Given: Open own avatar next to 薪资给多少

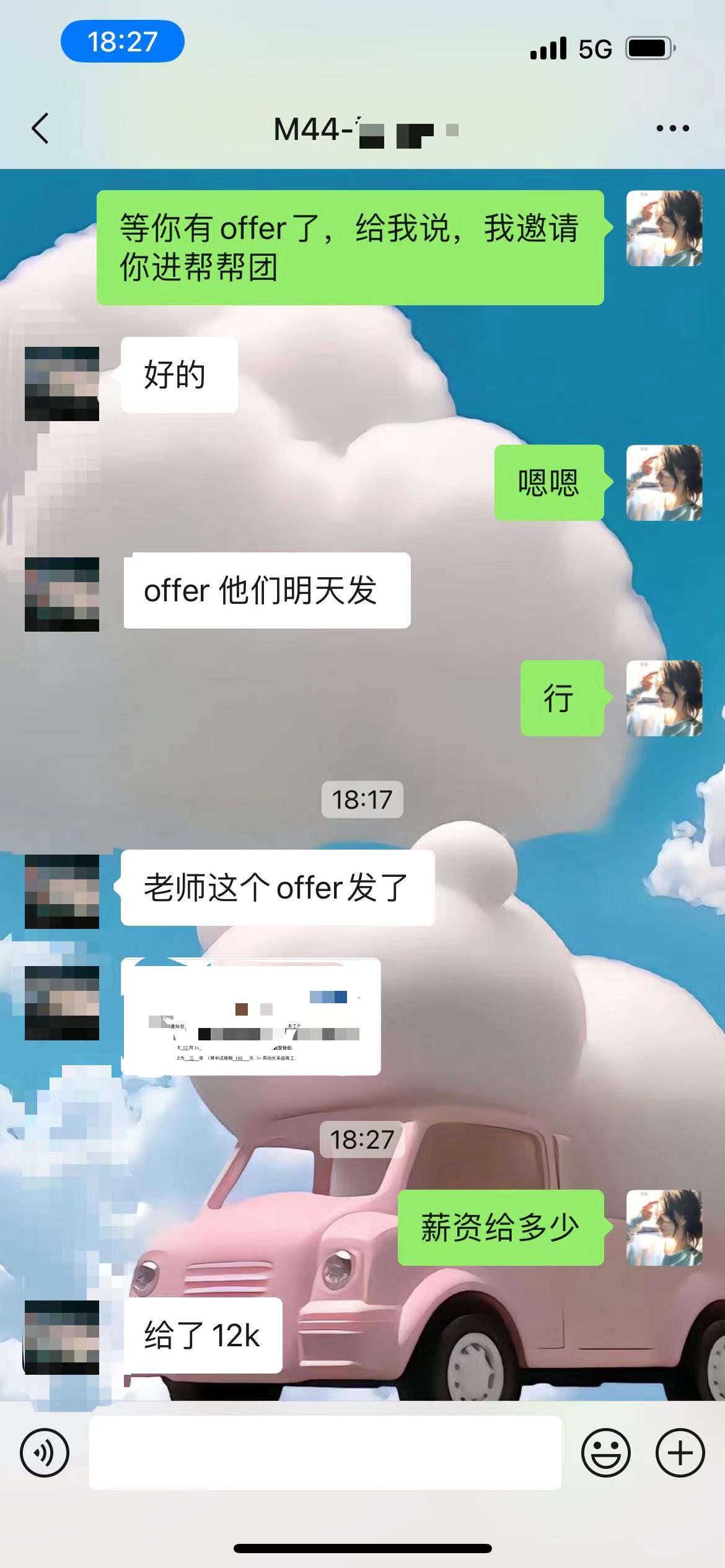Looking at the screenshot, I should [x=664, y=1227].
